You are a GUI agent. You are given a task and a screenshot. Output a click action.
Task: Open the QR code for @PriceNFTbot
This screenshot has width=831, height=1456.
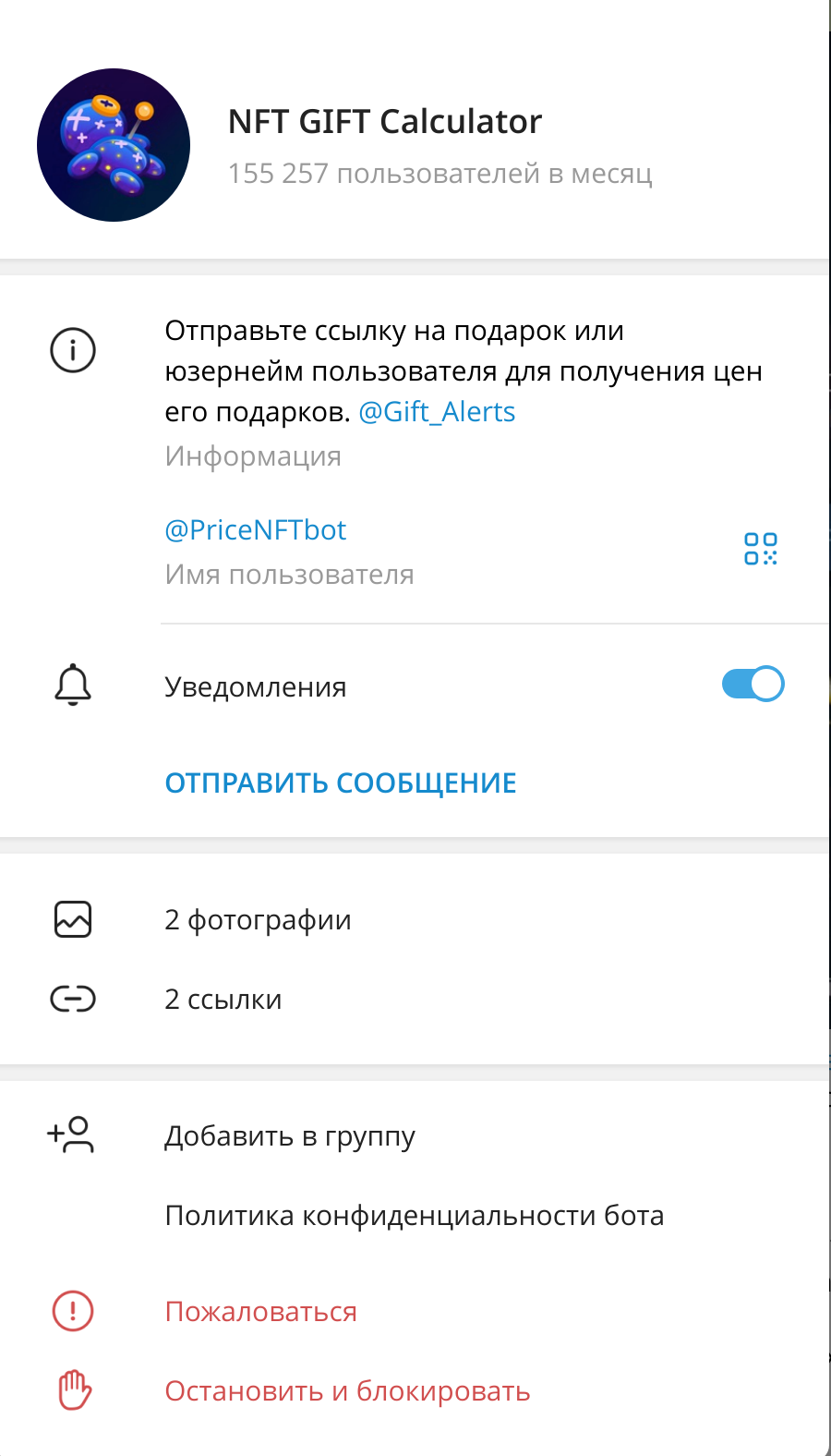pos(761,549)
